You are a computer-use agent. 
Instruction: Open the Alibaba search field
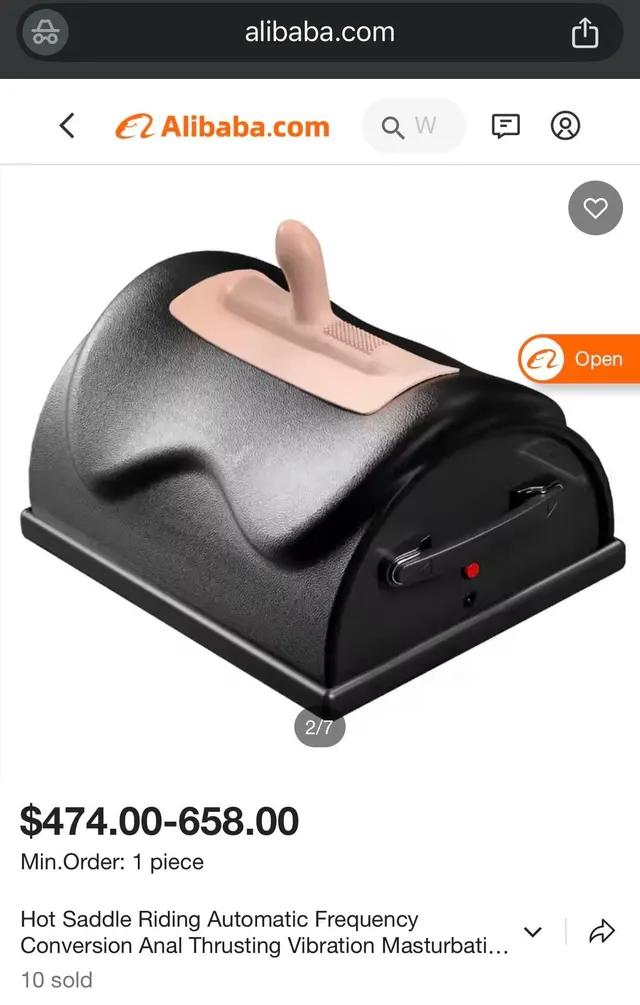pos(413,126)
